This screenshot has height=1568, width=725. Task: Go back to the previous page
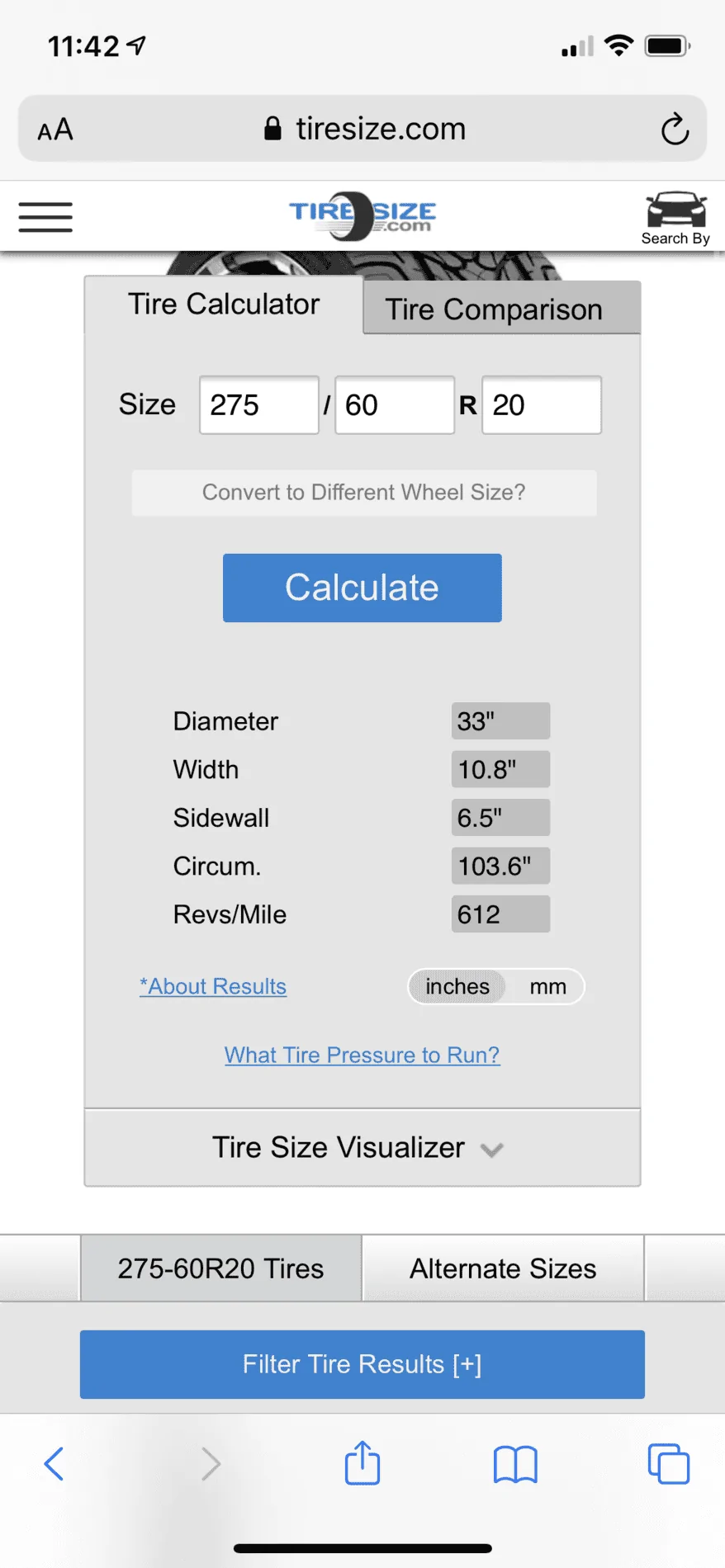click(54, 1464)
